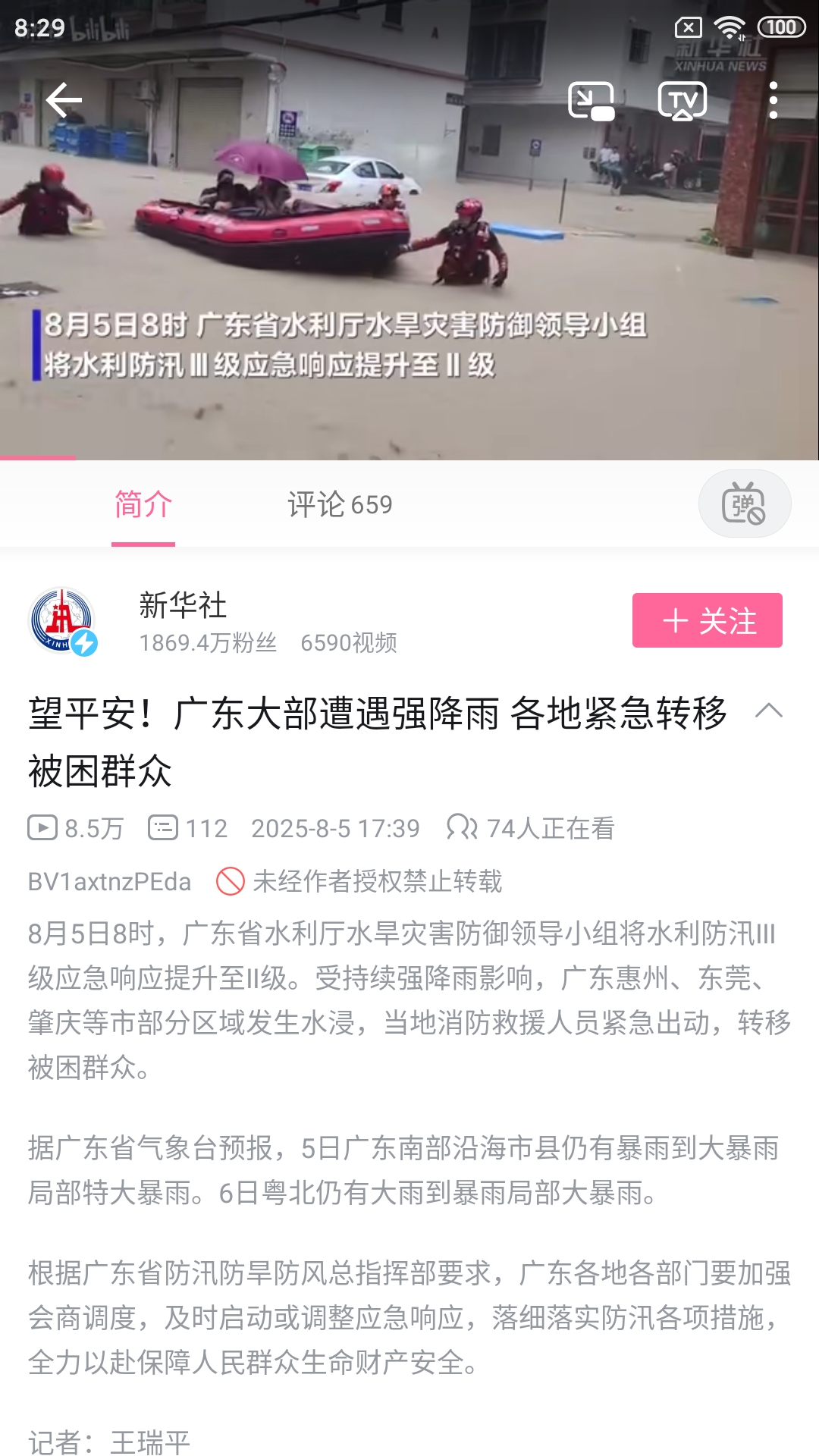Viewport: 819px width, 1456px height.
Task: Switch to the 评论 659 tab
Action: click(340, 504)
